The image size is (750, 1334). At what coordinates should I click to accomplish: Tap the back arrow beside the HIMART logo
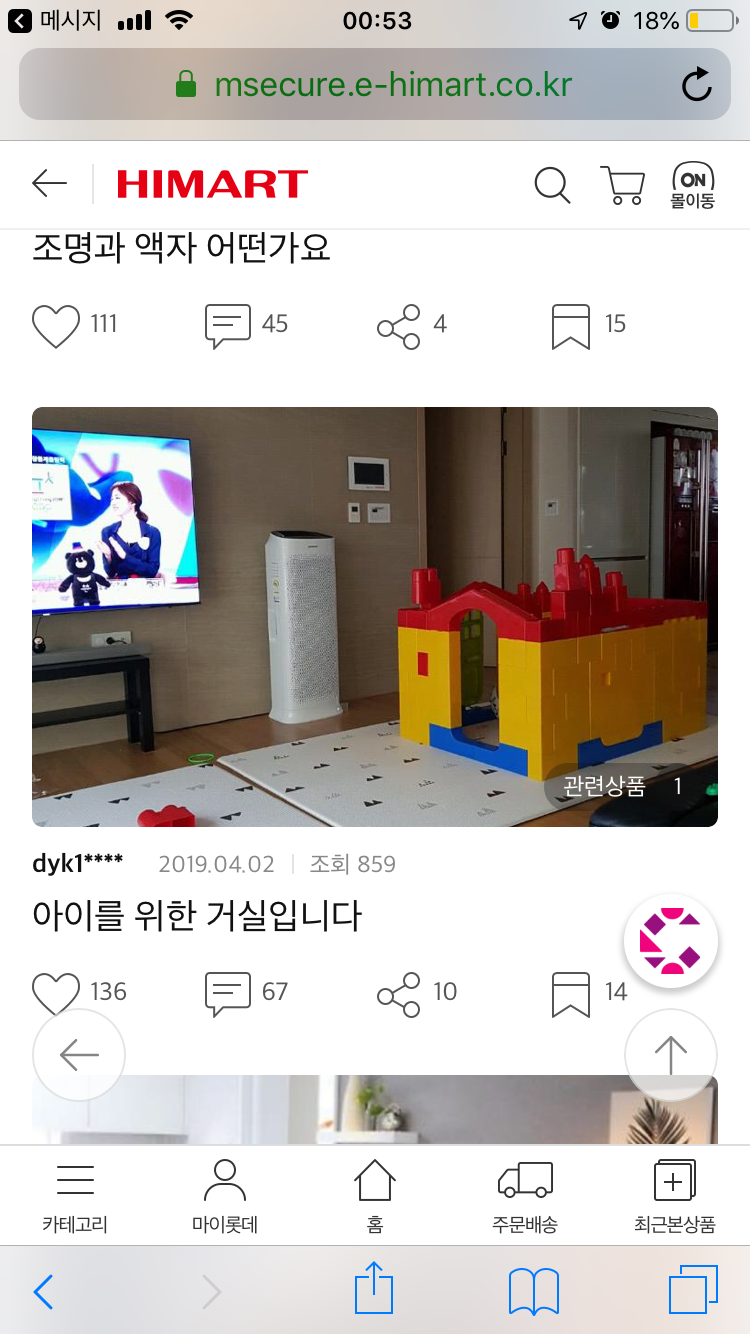pyautogui.click(x=49, y=184)
